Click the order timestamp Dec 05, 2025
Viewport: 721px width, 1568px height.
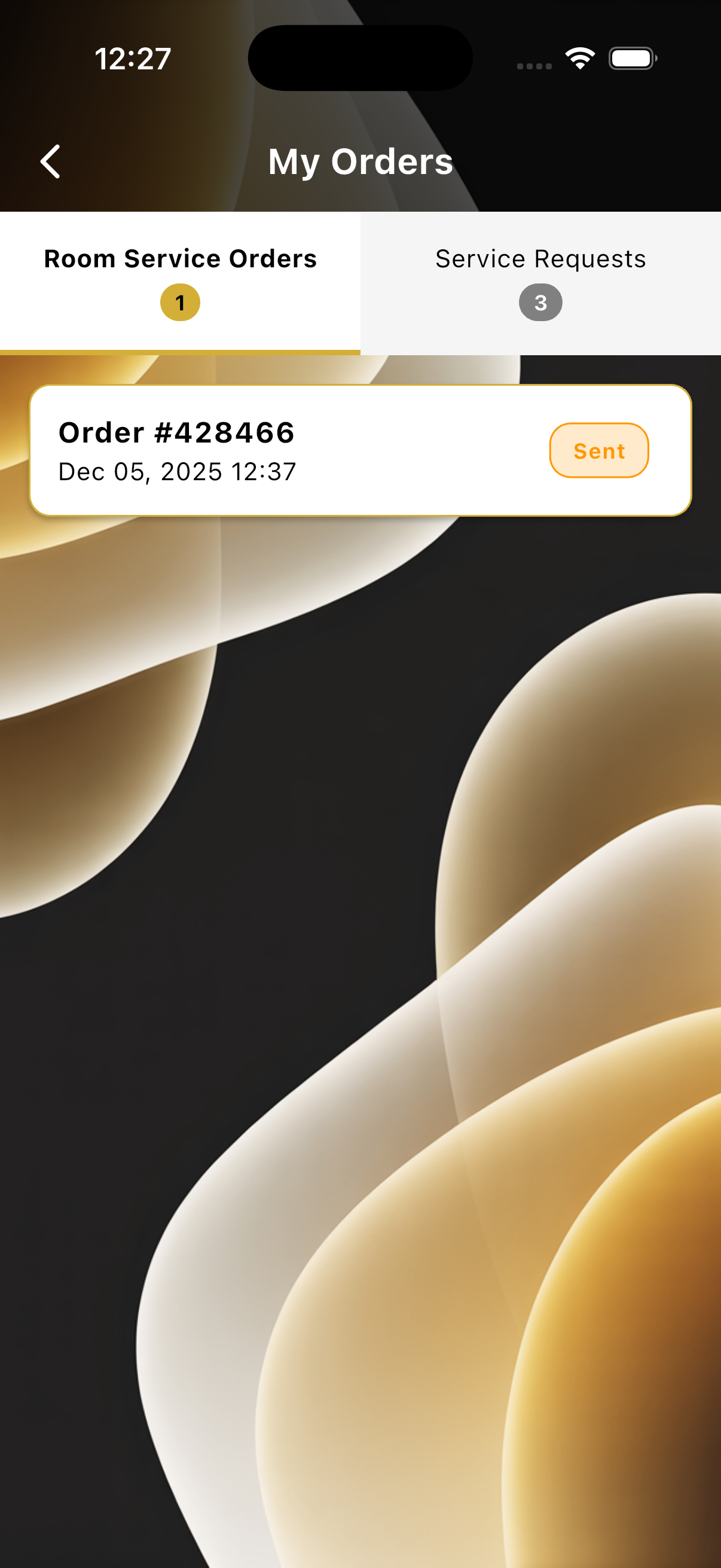[178, 471]
